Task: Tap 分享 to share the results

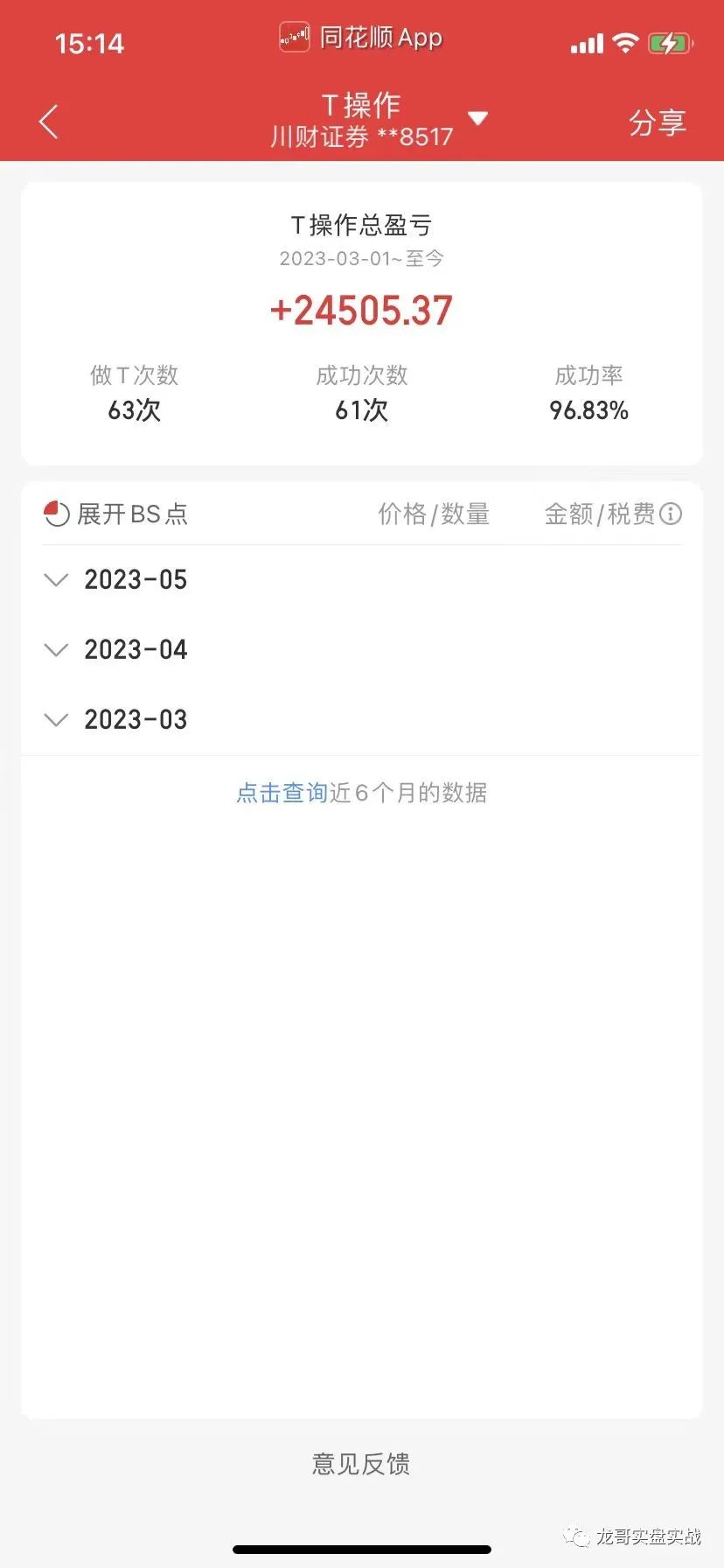Action: (x=658, y=122)
